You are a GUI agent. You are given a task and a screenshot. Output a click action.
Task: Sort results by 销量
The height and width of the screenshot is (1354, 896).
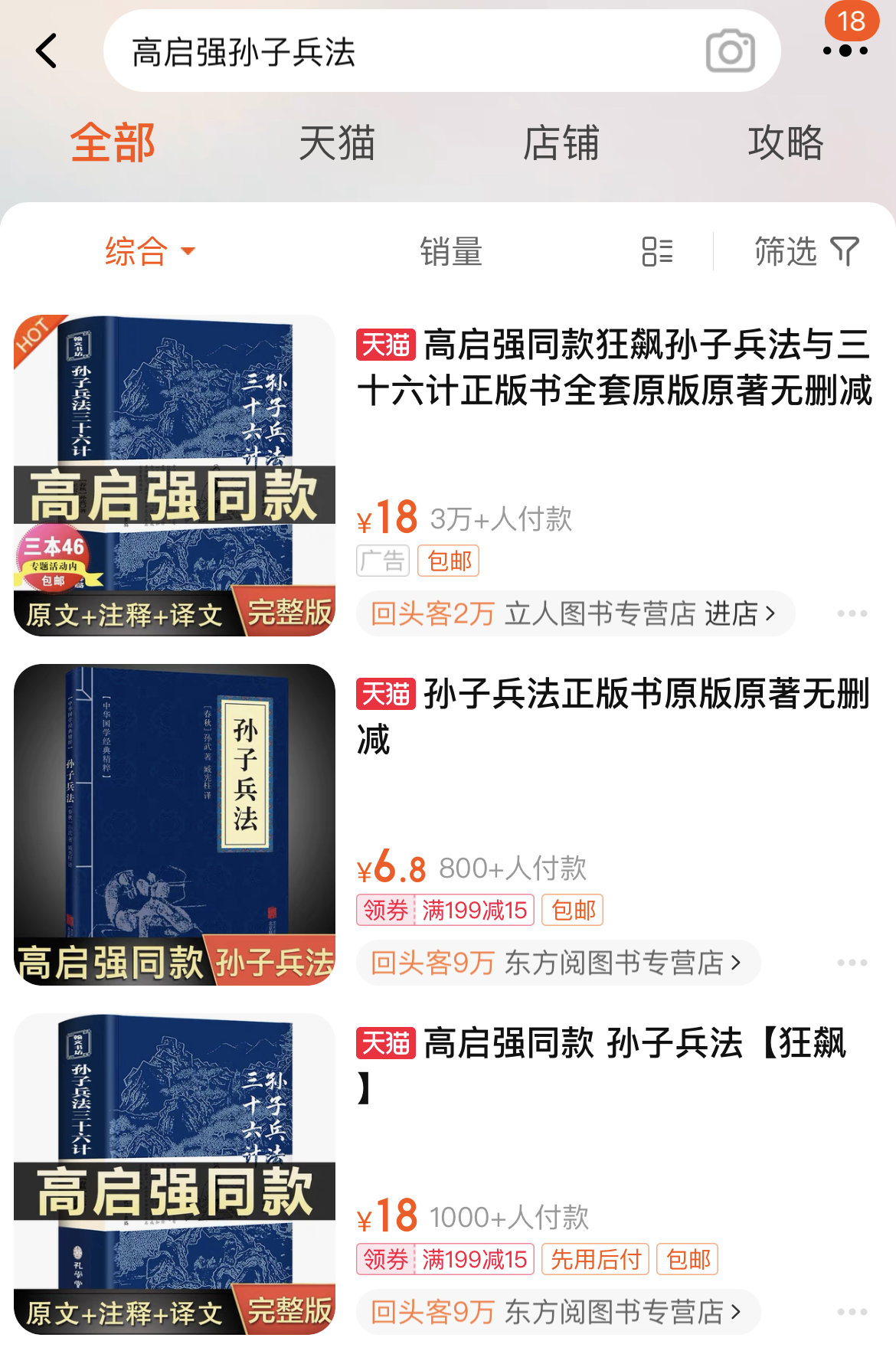(451, 251)
